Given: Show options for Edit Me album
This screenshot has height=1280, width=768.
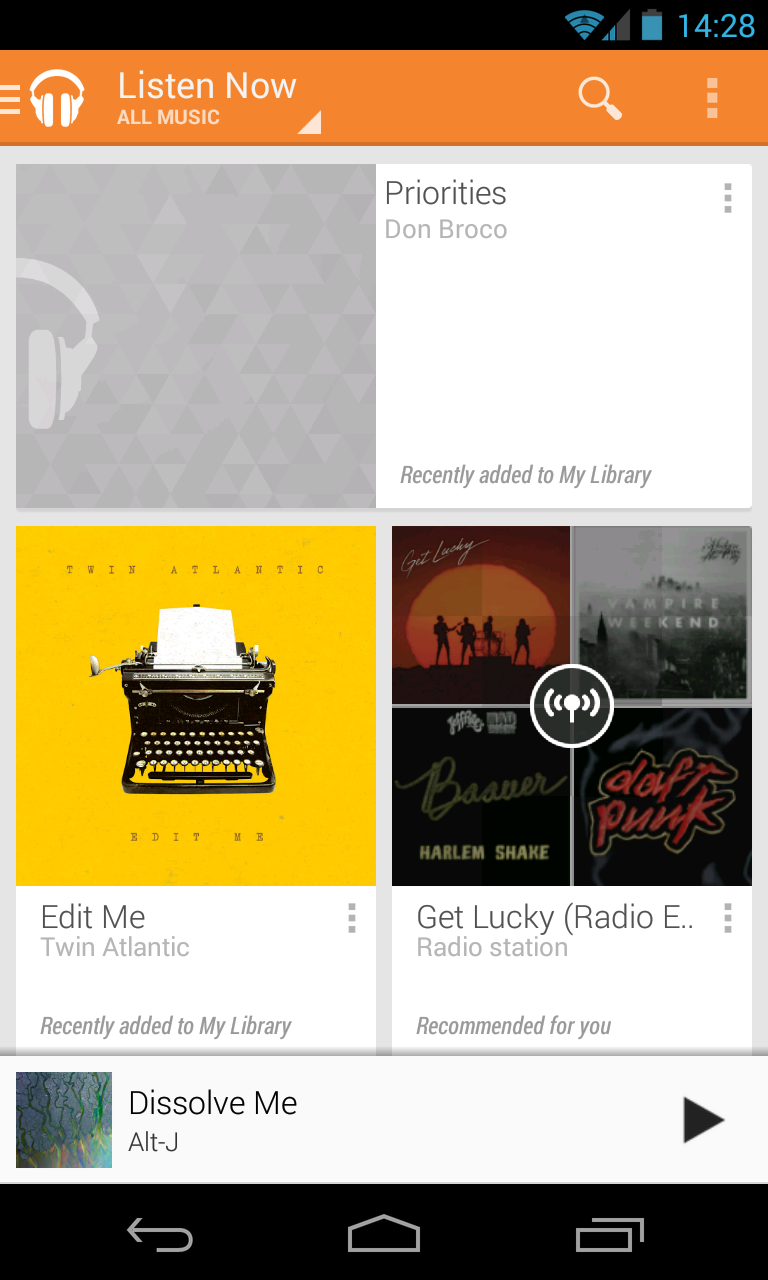Looking at the screenshot, I should [352, 918].
